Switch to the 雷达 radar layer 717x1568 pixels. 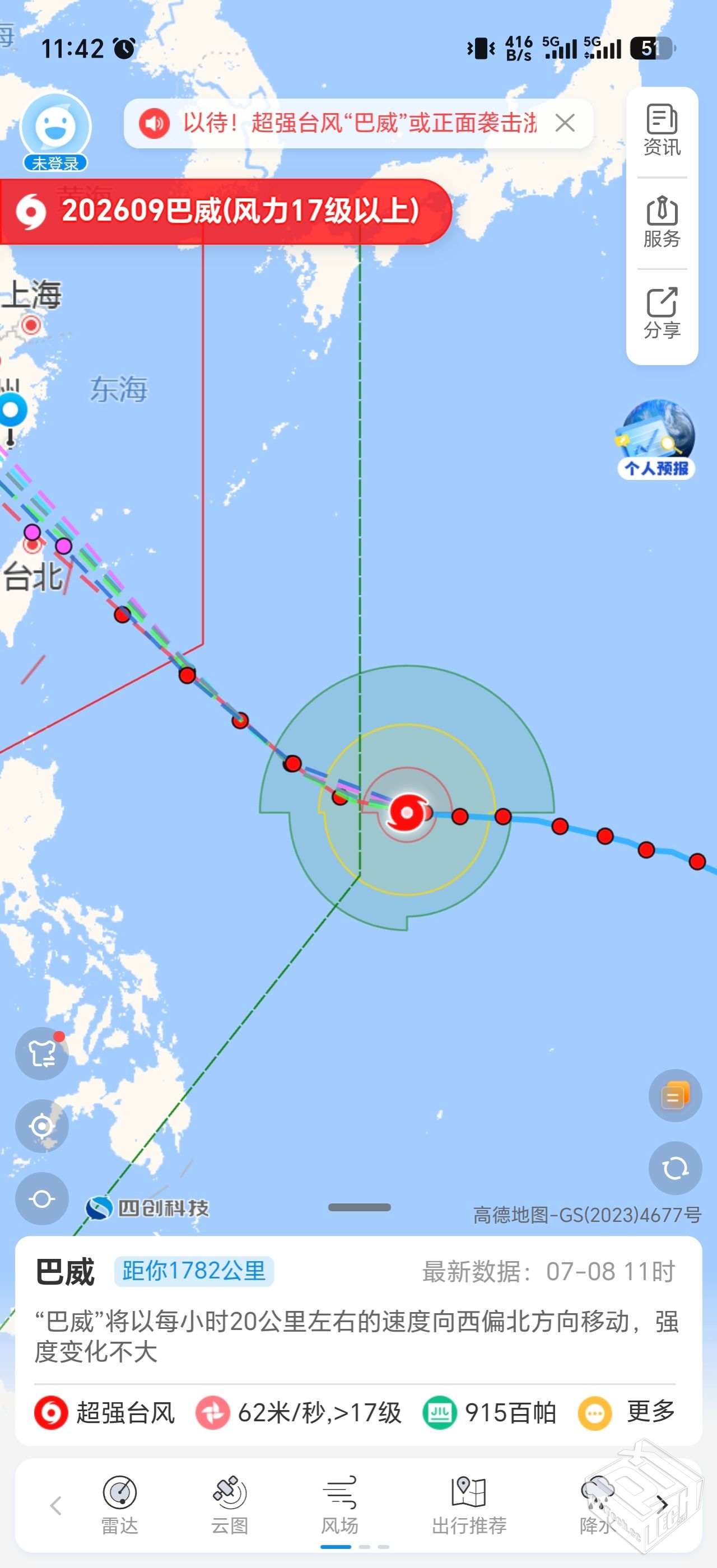(x=119, y=1505)
